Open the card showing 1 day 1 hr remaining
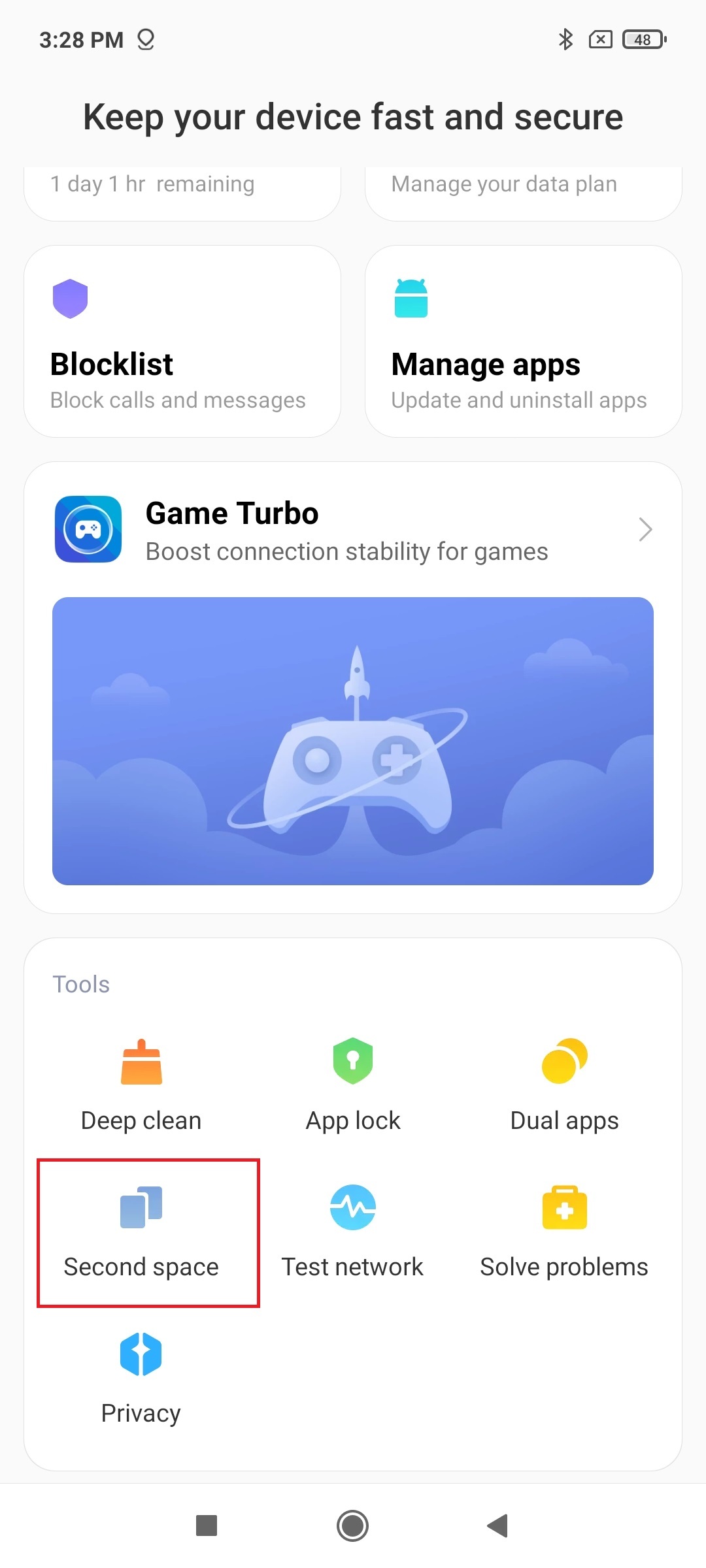 [182, 191]
